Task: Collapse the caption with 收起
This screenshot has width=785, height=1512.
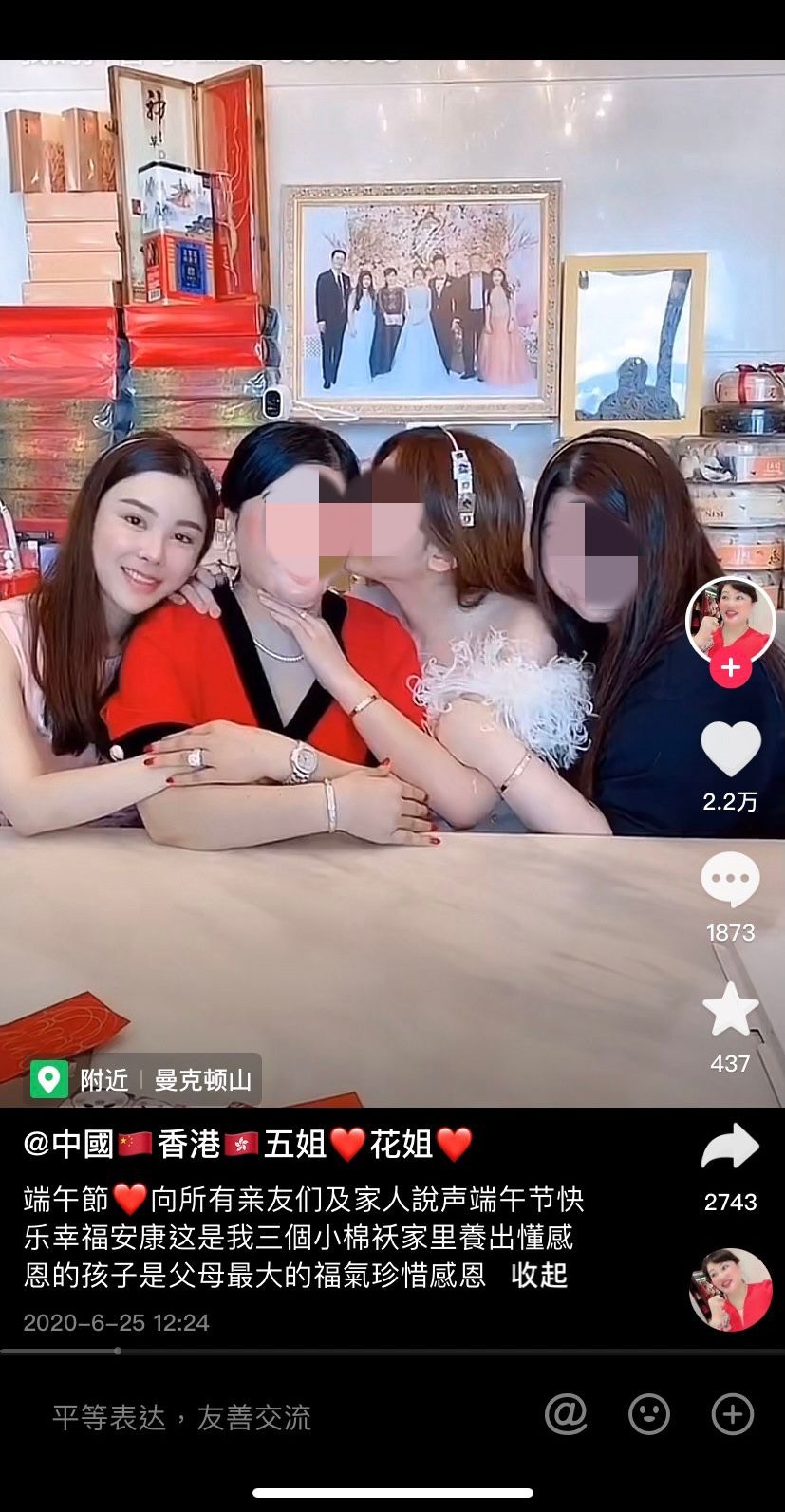Action: pyautogui.click(x=539, y=1275)
